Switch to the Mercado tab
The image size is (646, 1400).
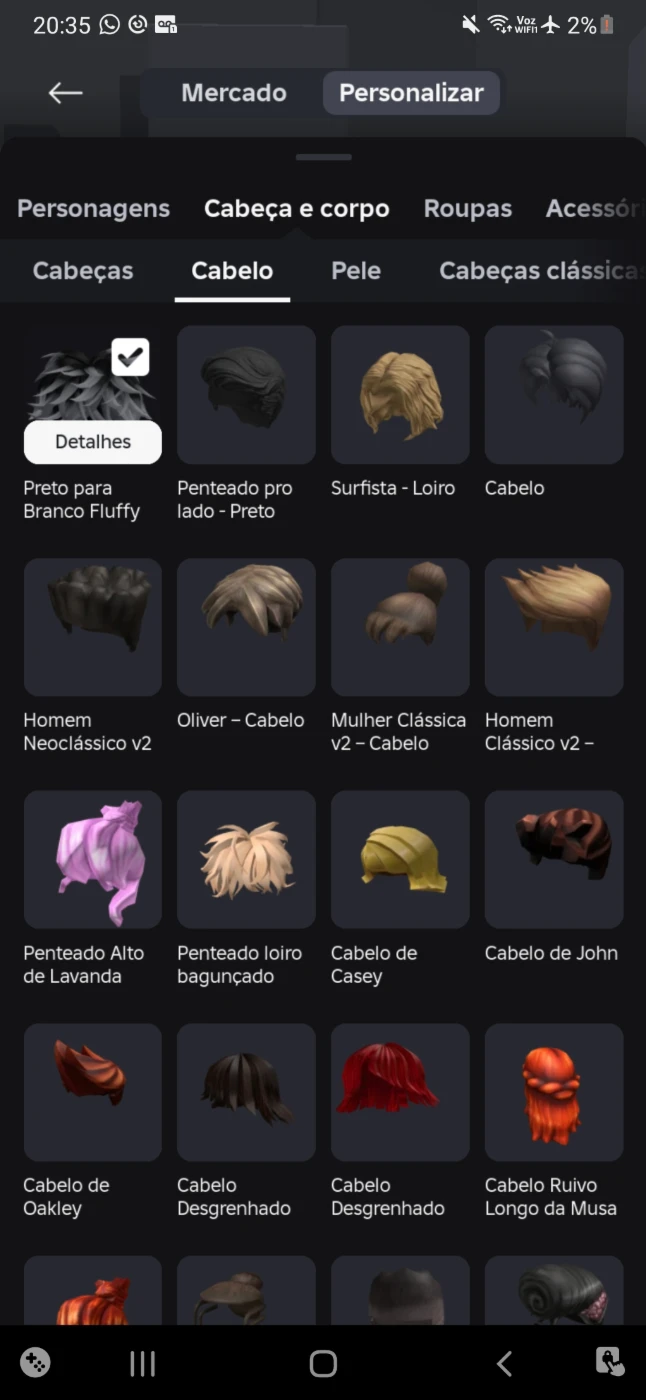pyautogui.click(x=234, y=93)
